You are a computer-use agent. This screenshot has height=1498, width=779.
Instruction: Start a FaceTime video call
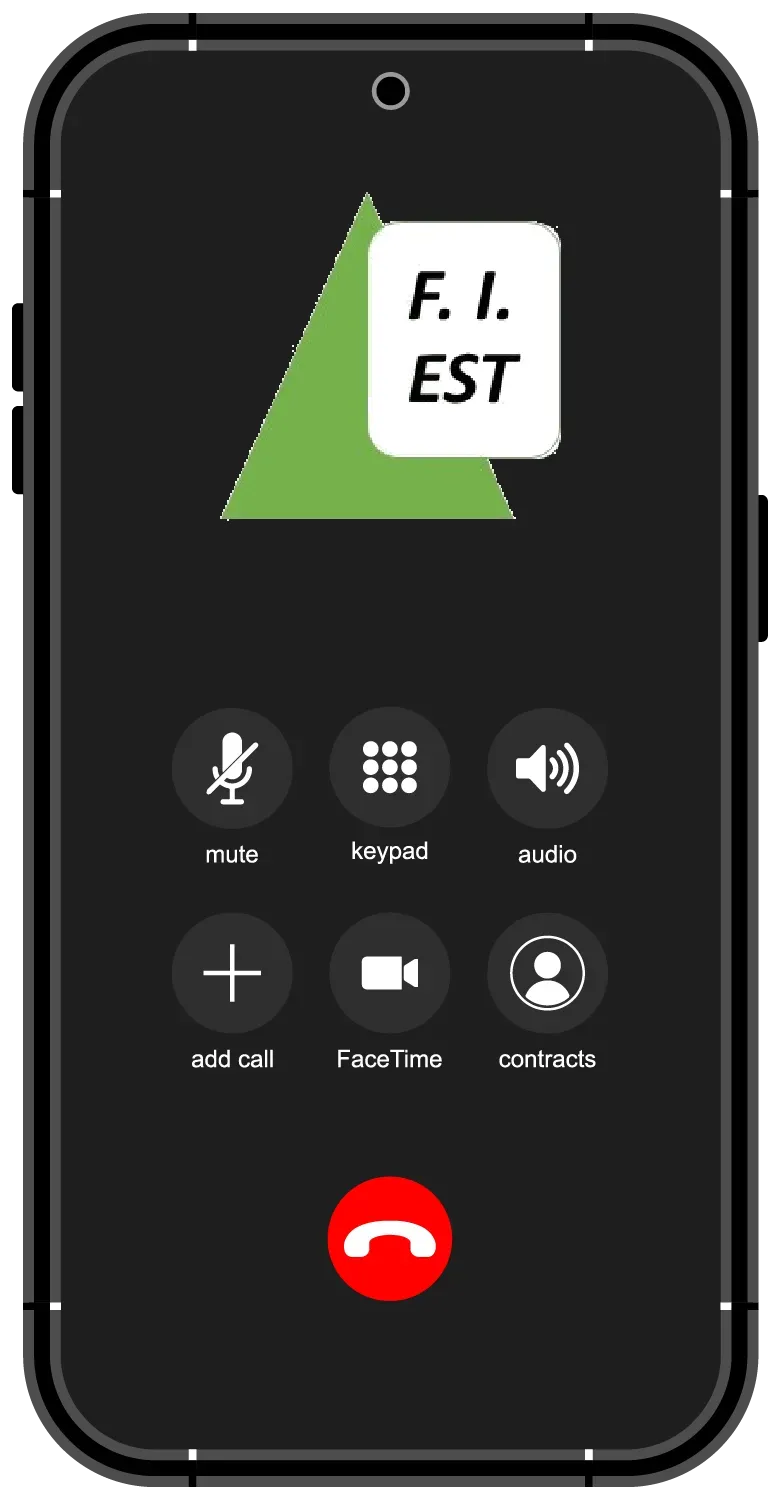[x=389, y=972]
